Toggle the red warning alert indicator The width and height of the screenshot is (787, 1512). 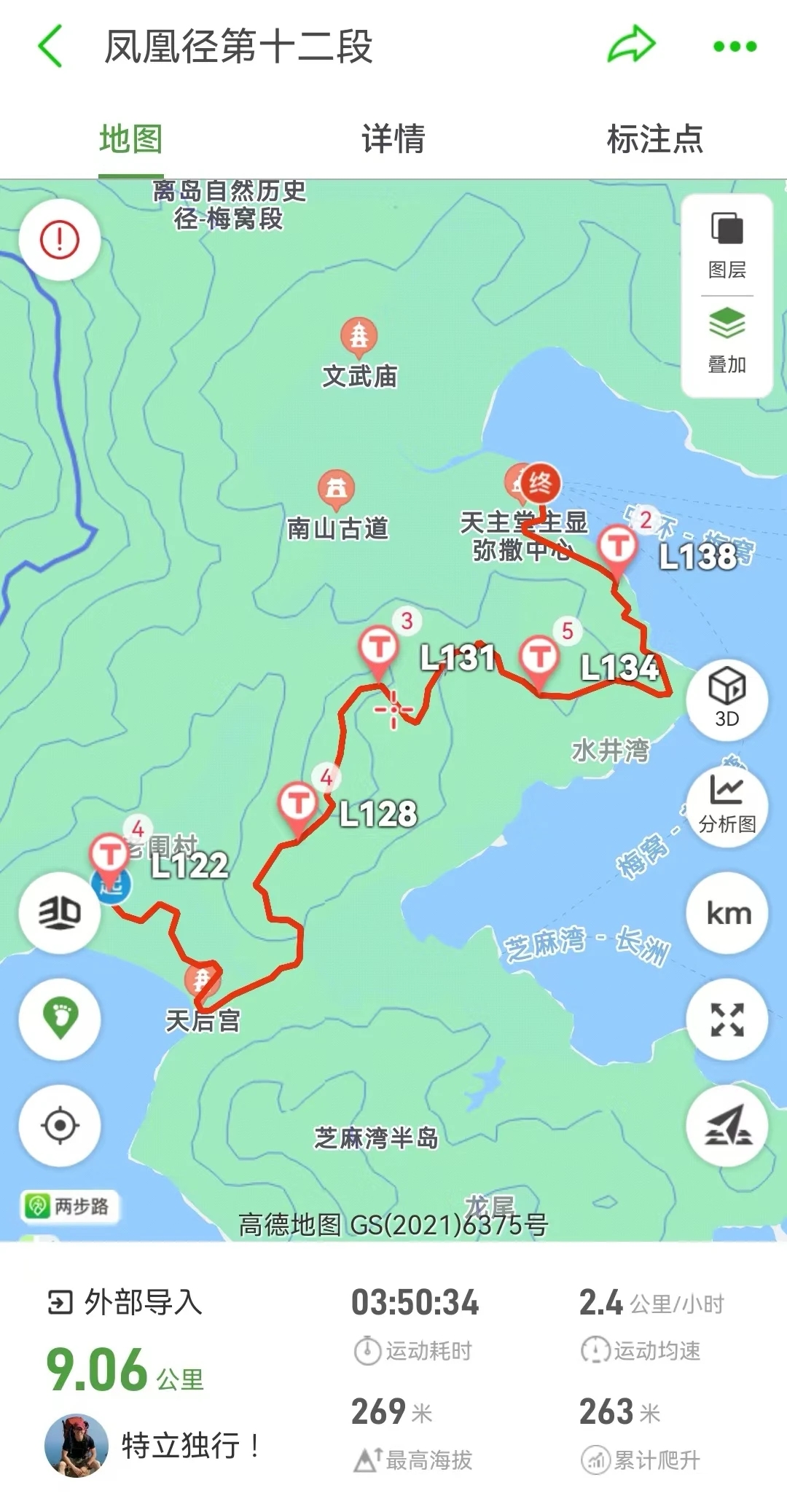(60, 240)
